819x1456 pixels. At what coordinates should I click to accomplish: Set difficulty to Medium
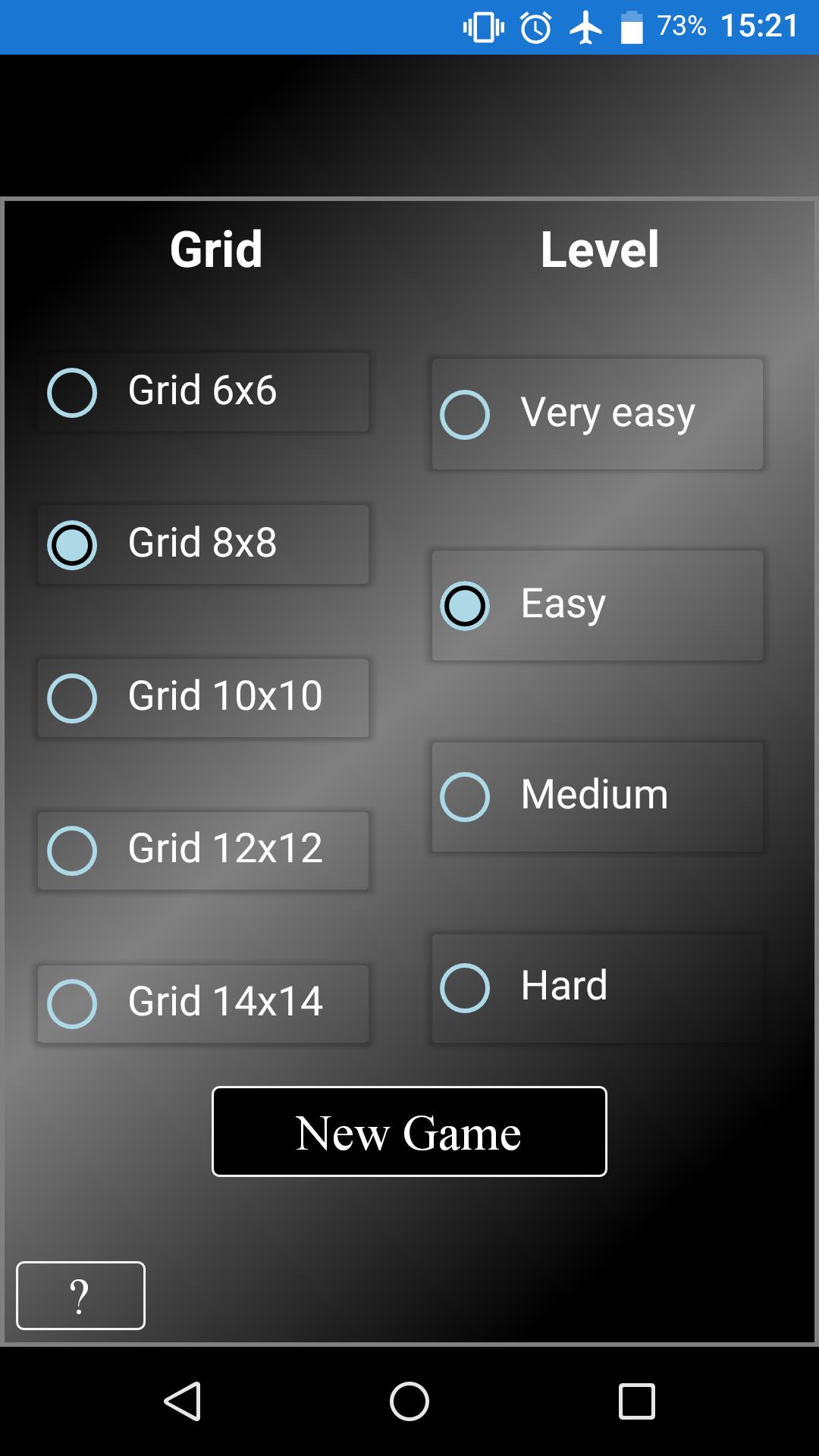(597, 795)
